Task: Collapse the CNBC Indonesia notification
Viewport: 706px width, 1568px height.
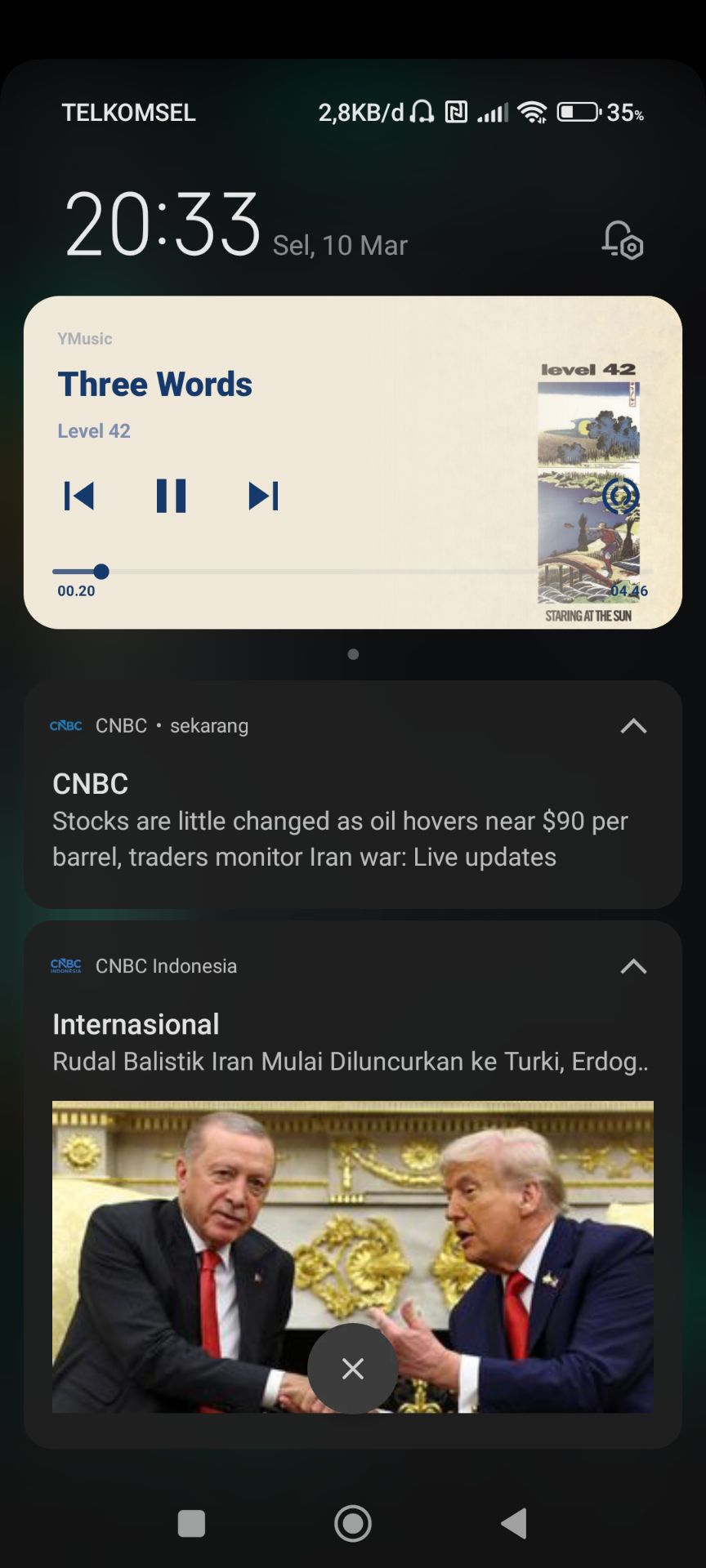Action: click(x=633, y=967)
